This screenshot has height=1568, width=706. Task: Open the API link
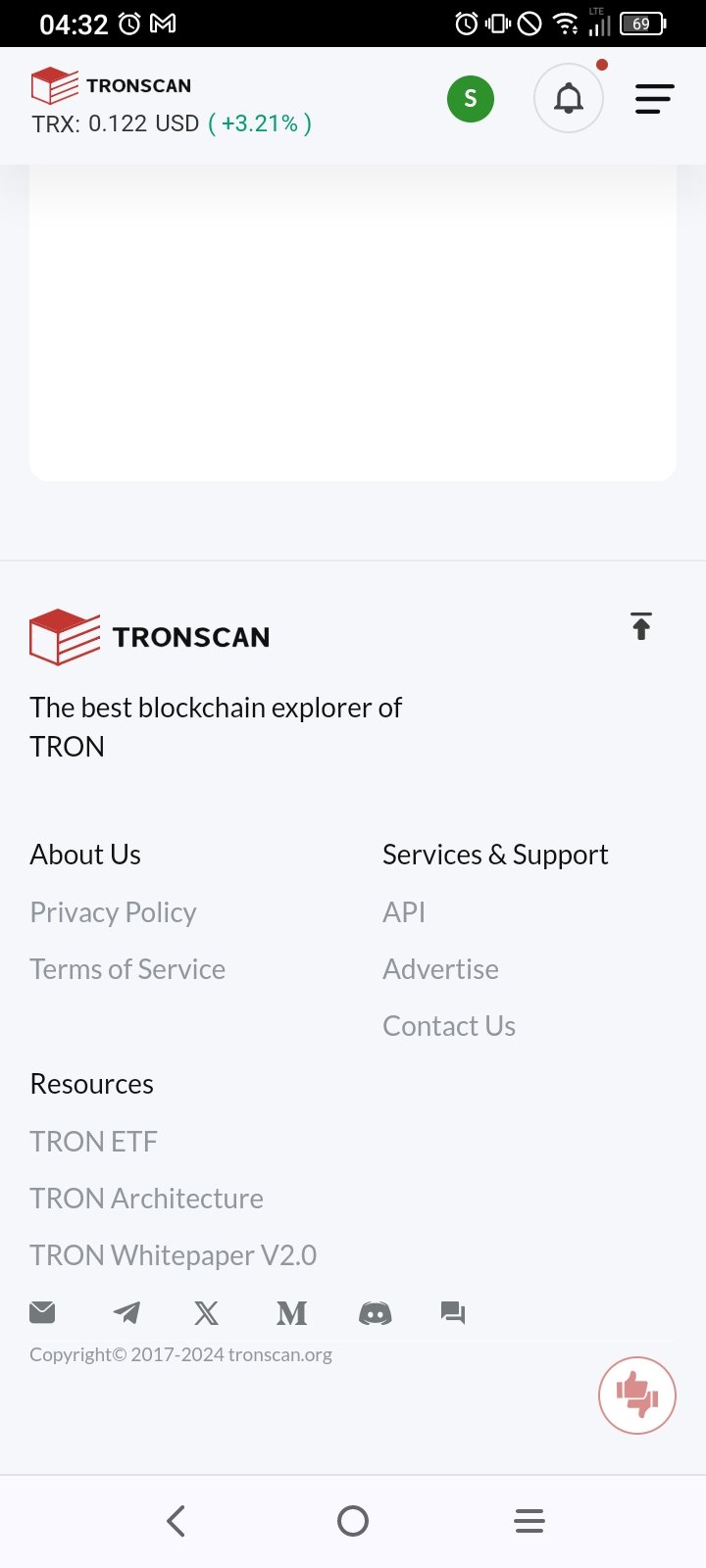pyautogui.click(x=404, y=912)
